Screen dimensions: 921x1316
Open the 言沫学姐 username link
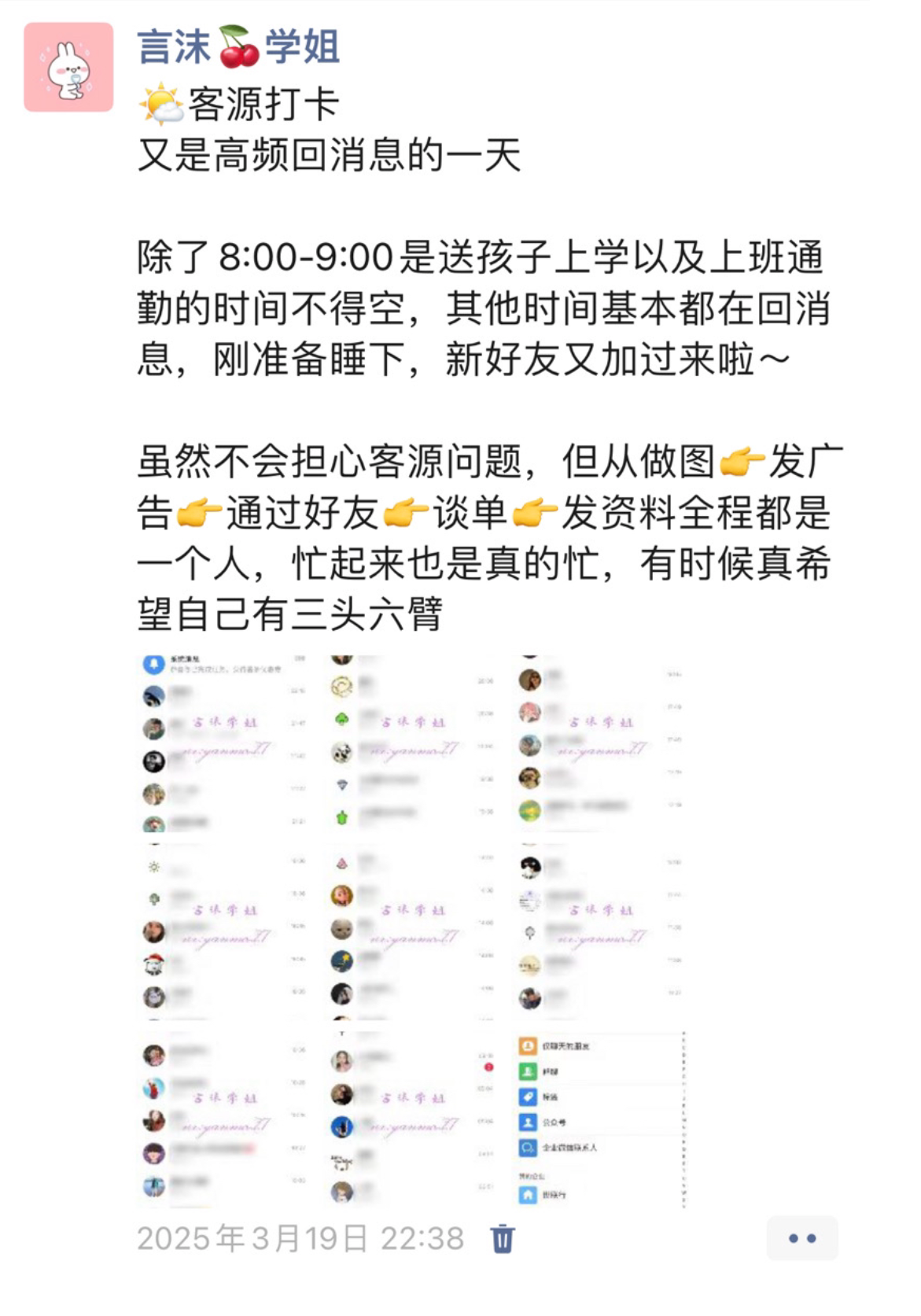click(238, 47)
